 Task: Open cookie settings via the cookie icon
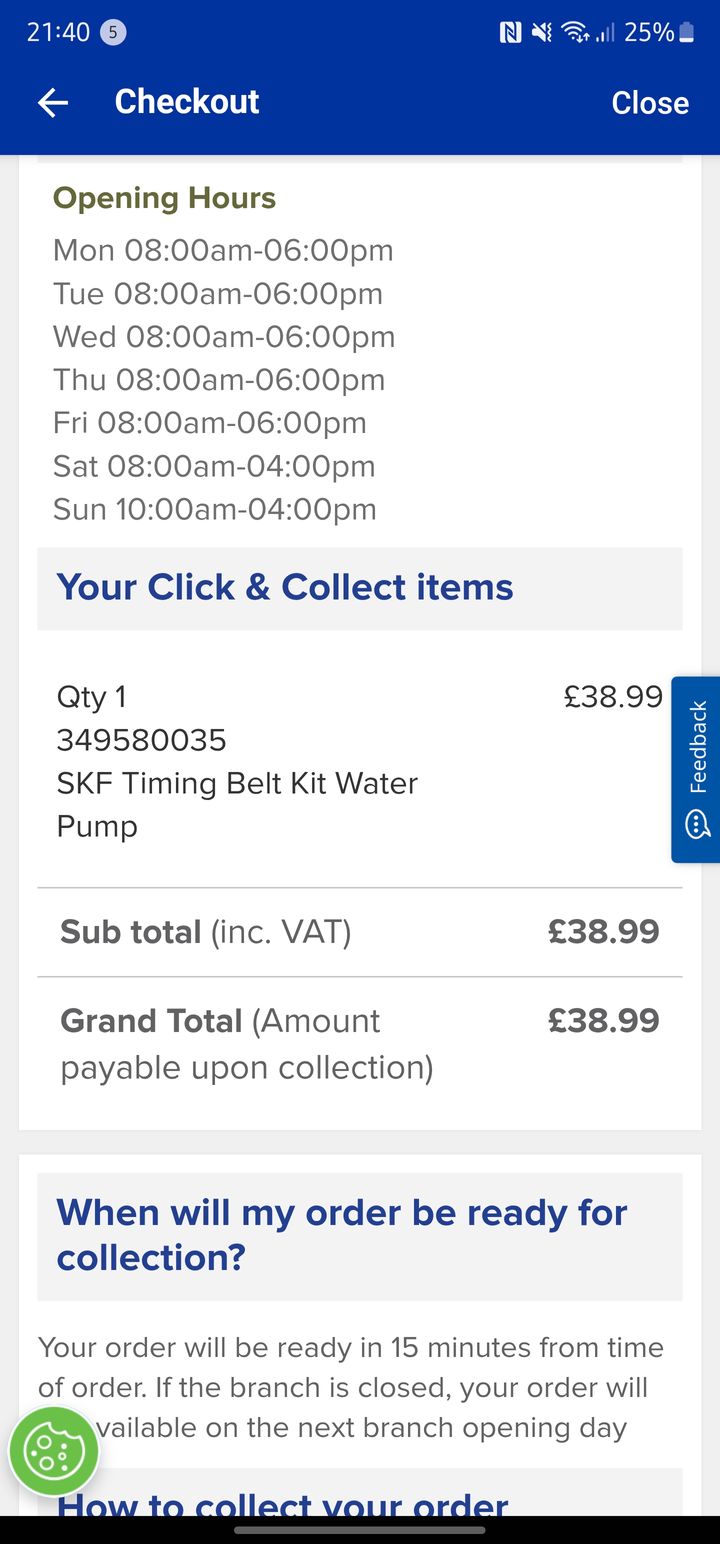(53, 1451)
